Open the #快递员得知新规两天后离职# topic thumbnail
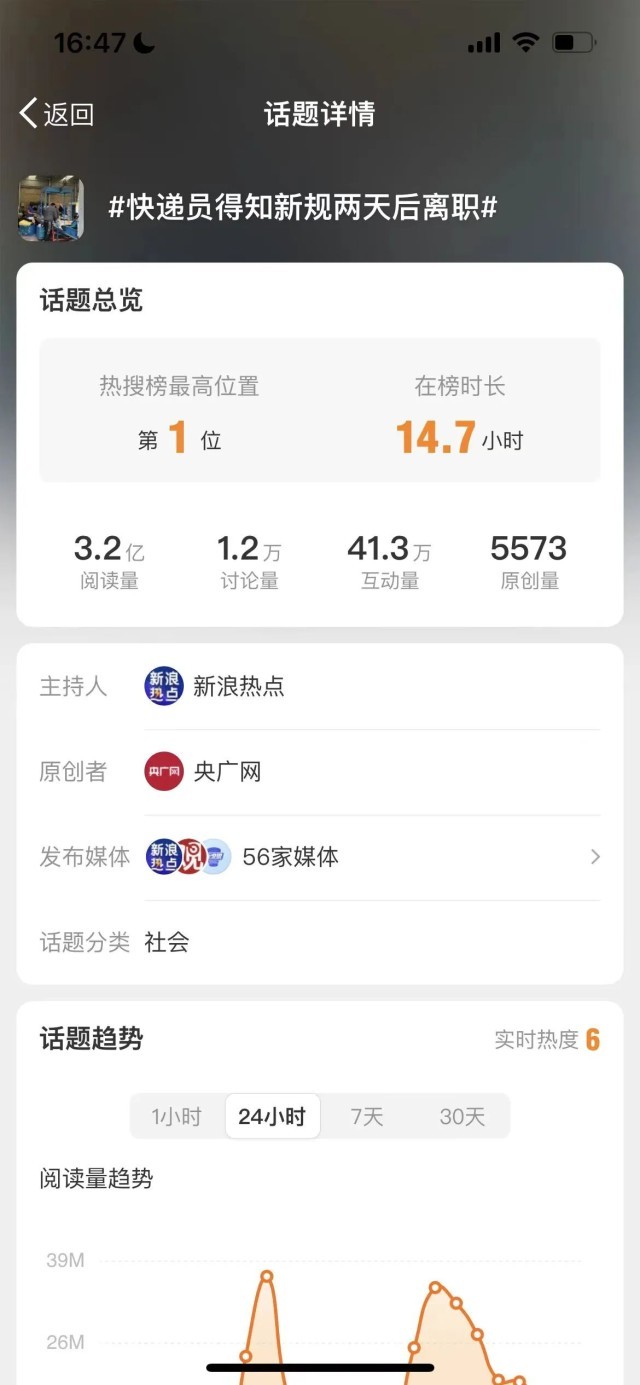Viewport: 640px width, 1385px height. [x=51, y=208]
